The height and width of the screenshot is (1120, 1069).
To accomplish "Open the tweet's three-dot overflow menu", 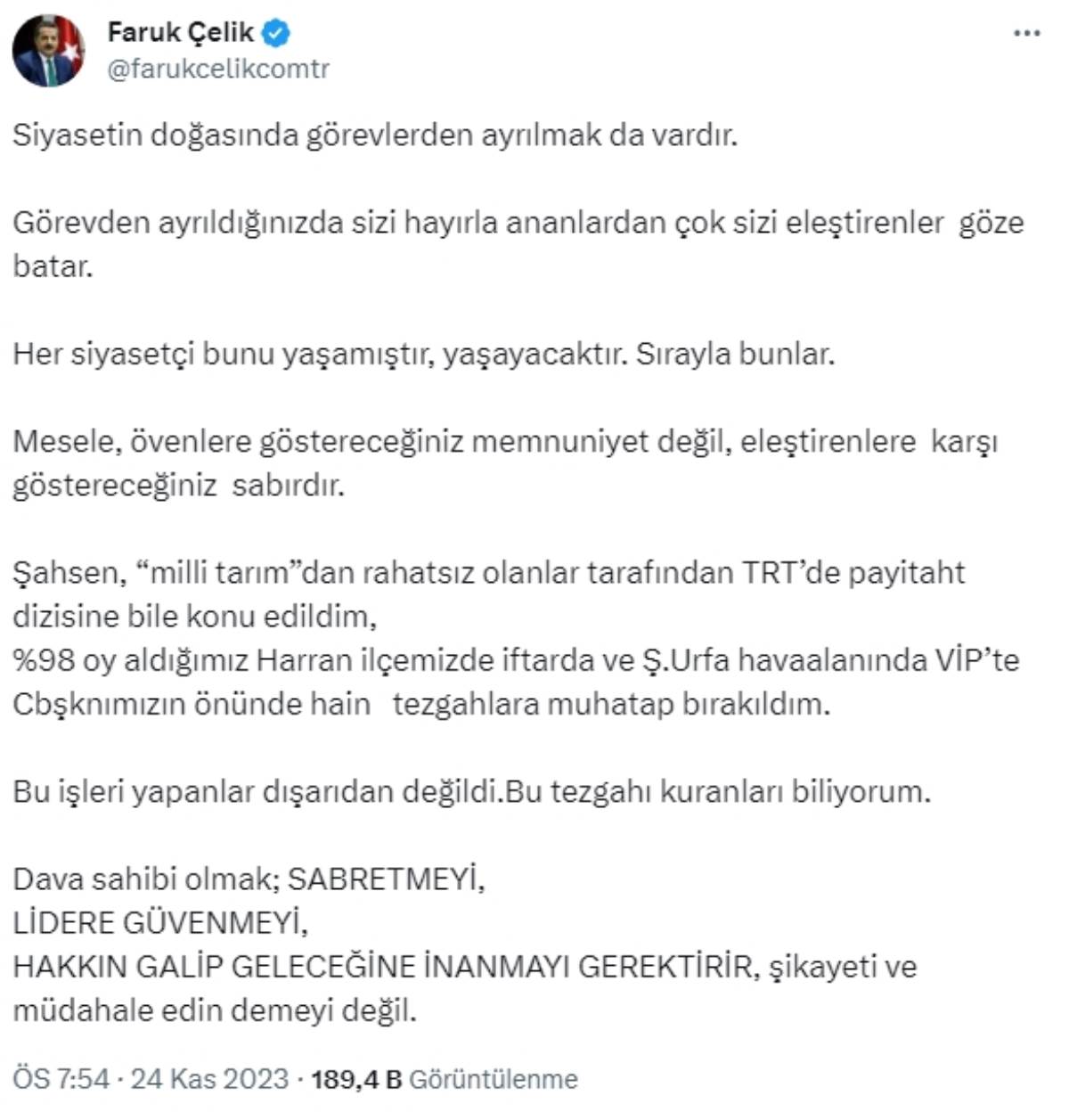I will pos(1026,33).
